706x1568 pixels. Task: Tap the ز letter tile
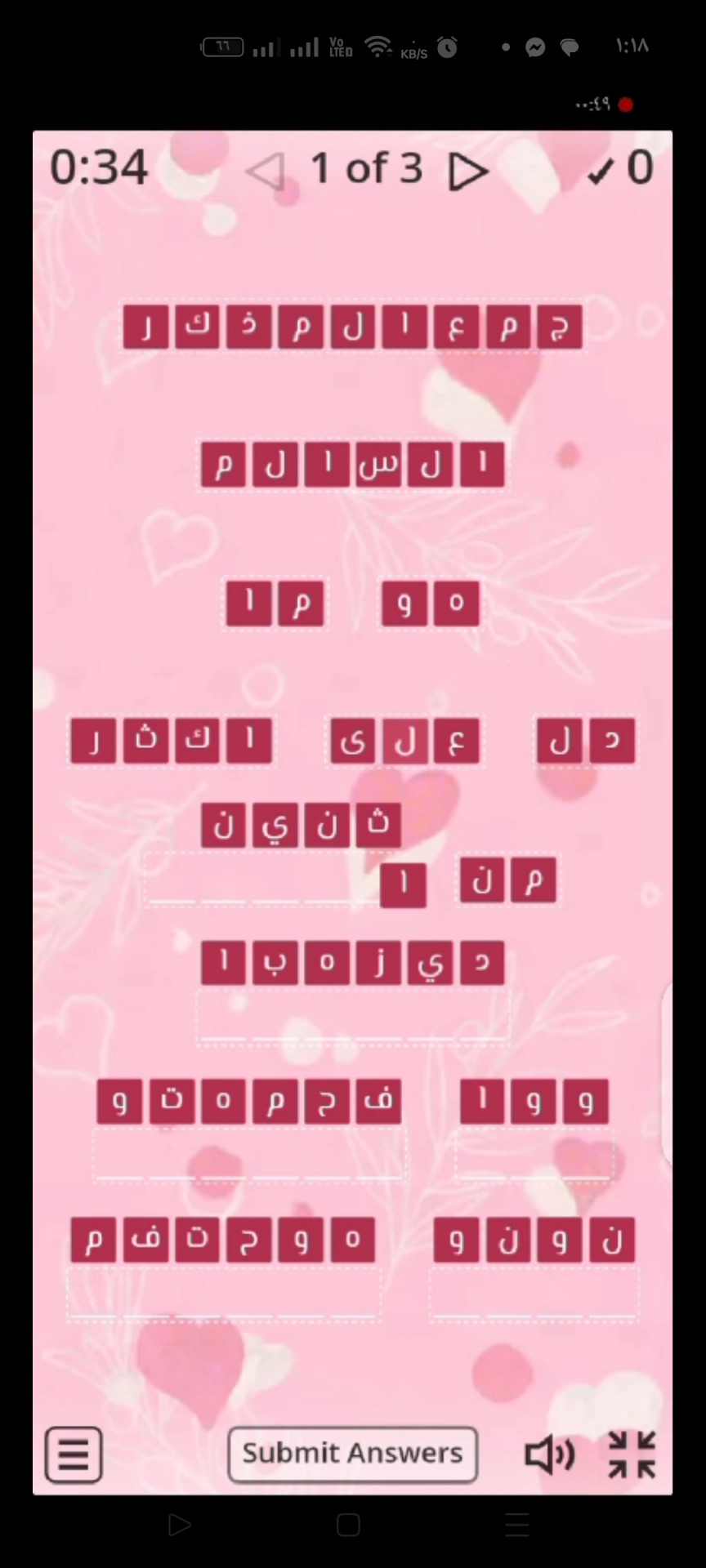click(x=378, y=962)
